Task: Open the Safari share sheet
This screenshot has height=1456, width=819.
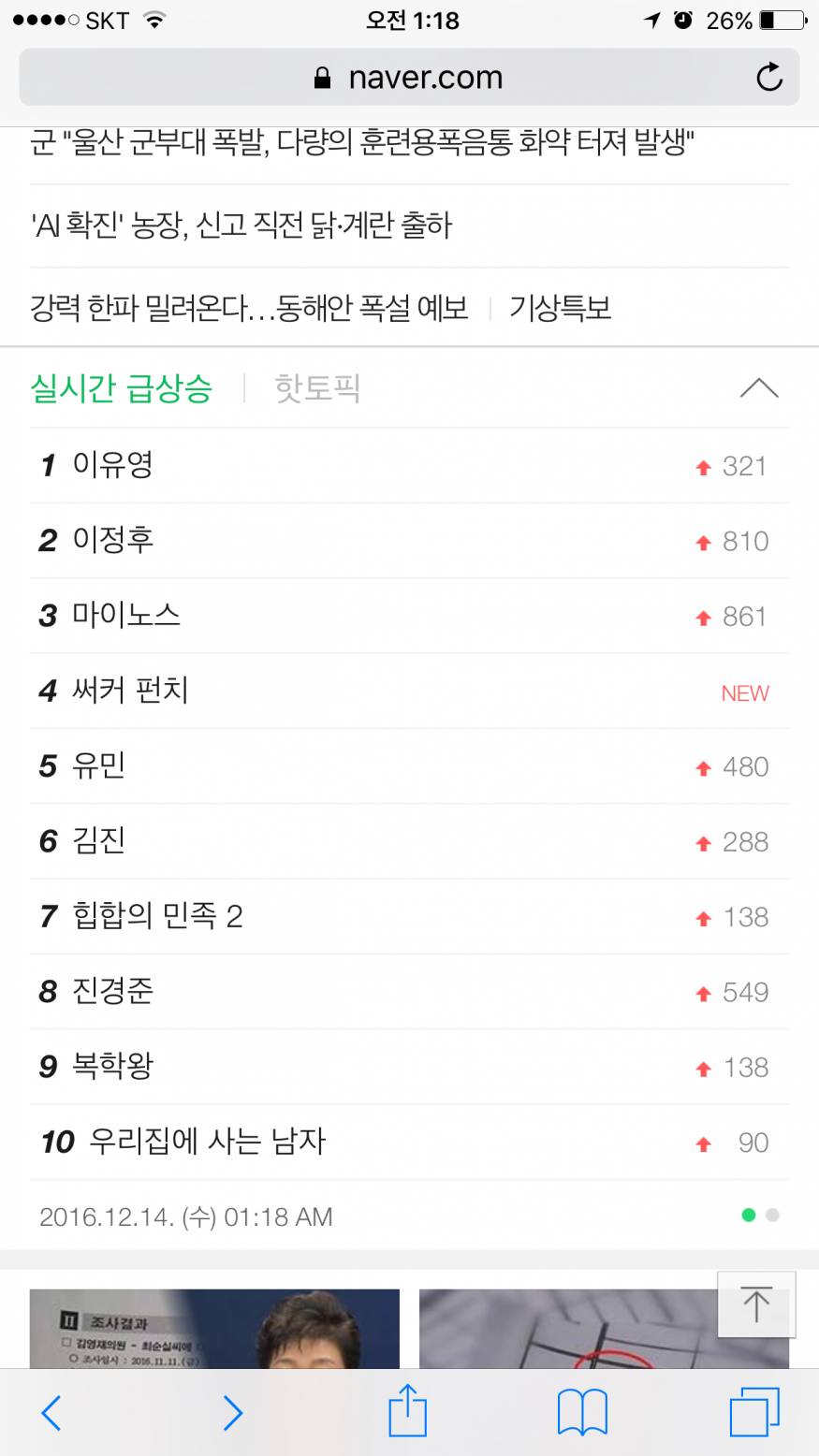Action: (407, 1410)
